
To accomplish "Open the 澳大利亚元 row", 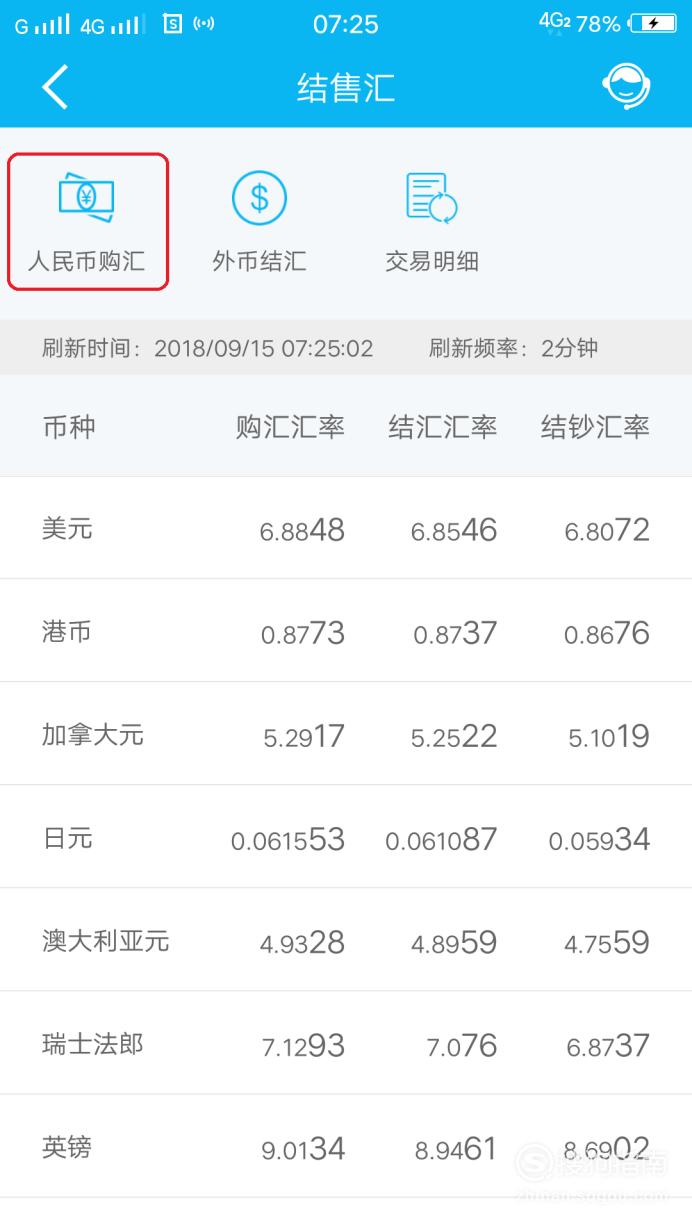I will click(346, 940).
